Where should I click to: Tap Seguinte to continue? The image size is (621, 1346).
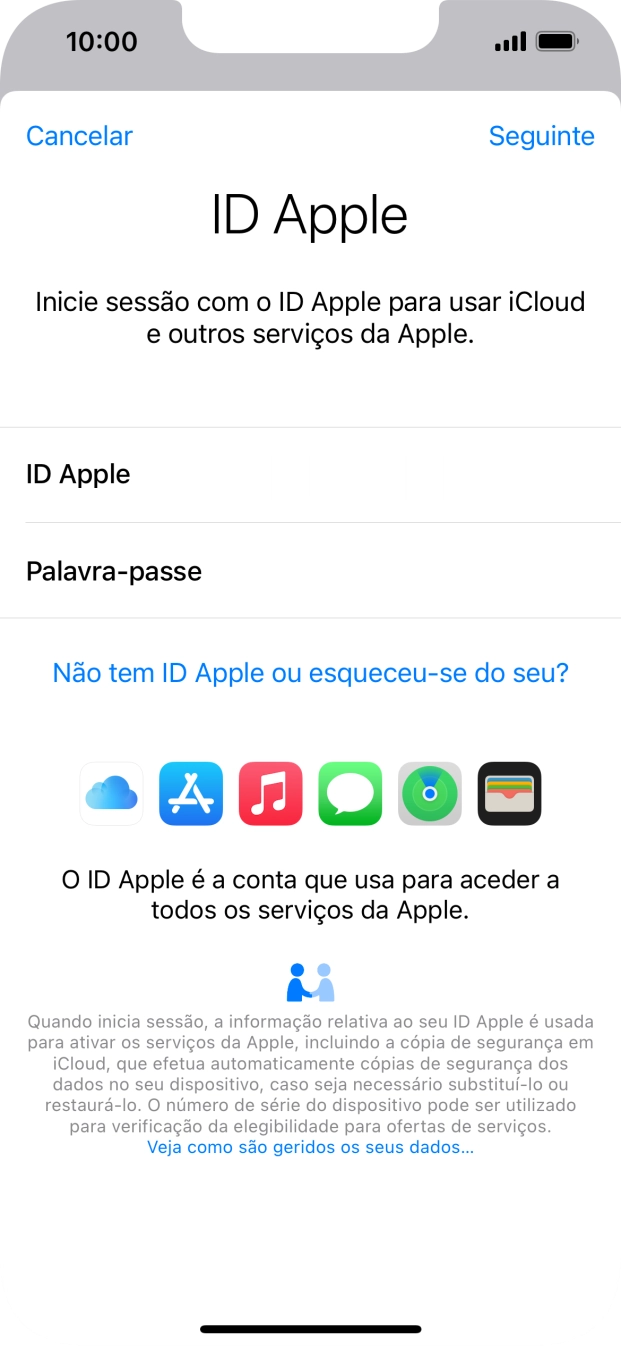coord(541,136)
